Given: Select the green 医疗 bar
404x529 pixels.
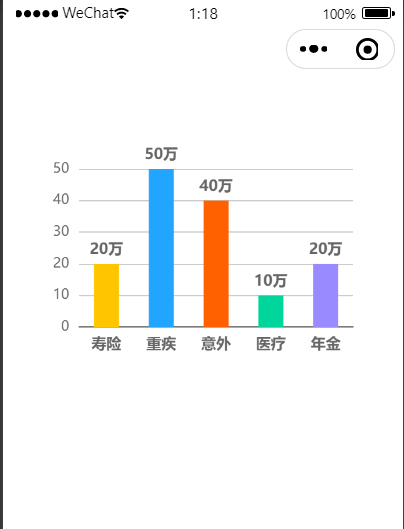Looking at the screenshot, I should (271, 311).
